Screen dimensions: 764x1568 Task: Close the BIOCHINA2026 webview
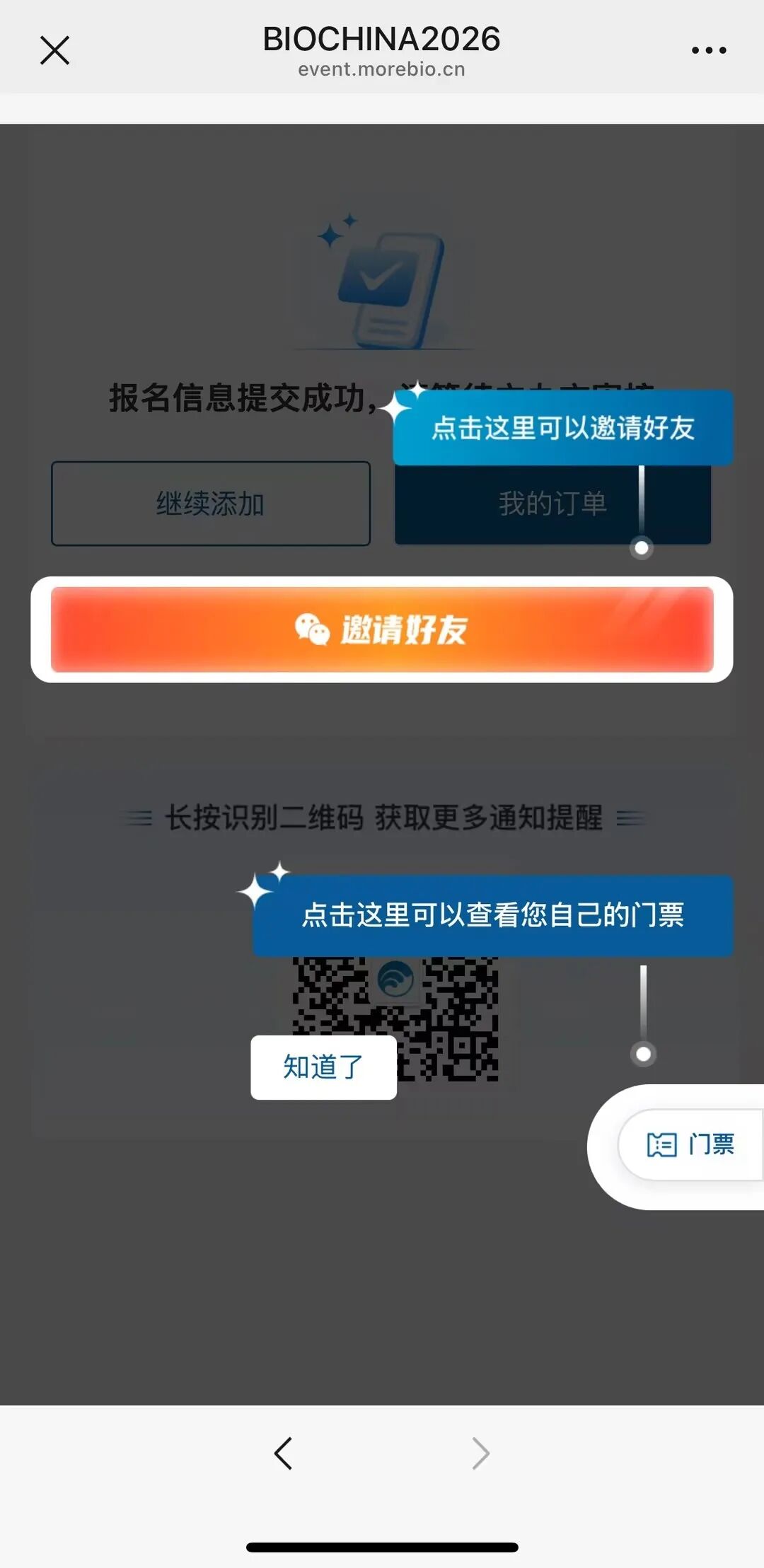click(54, 50)
